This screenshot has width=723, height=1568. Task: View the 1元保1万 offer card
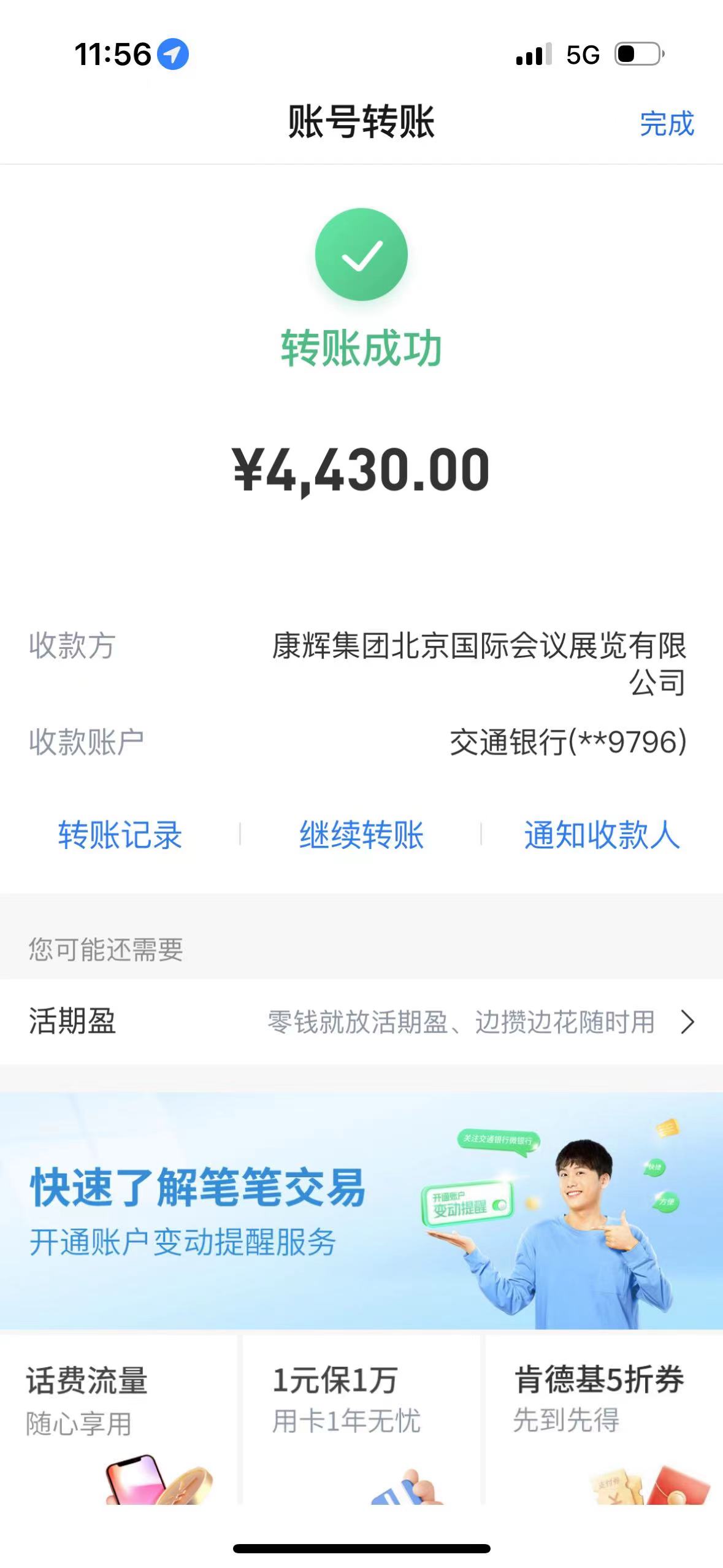point(361,1418)
